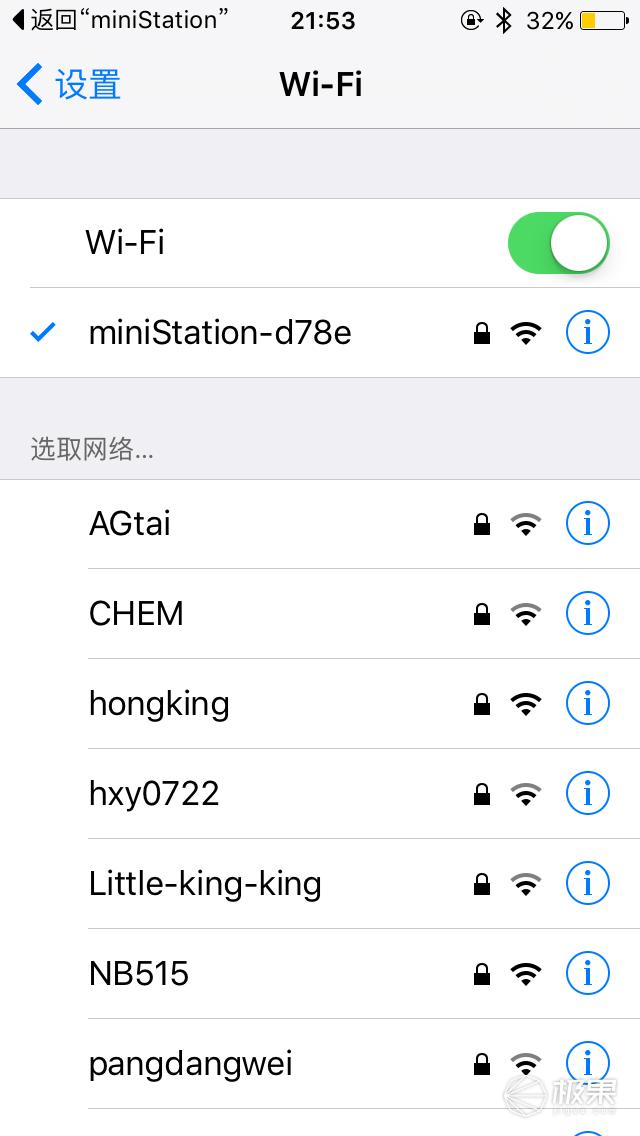View info for the hongking network

(587, 704)
